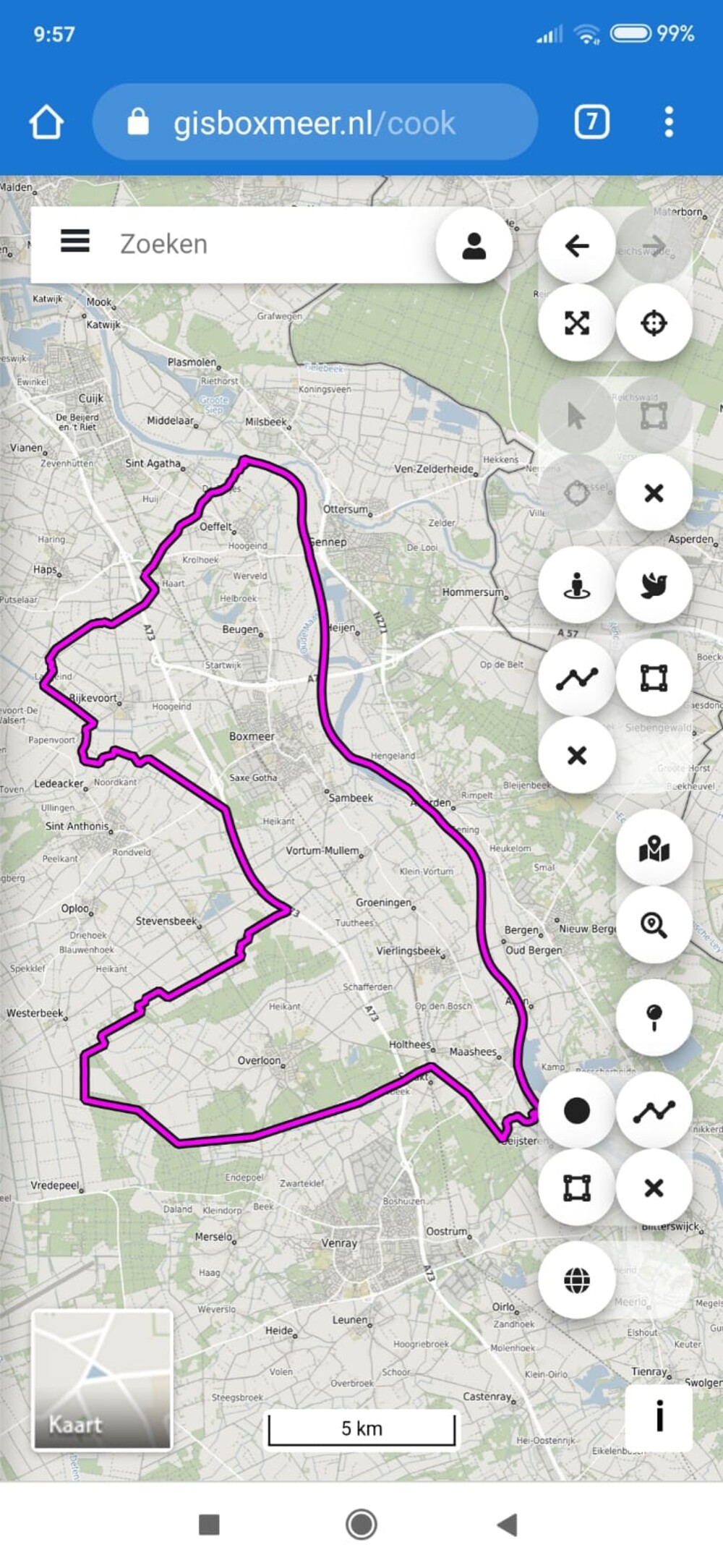Open the hamburger menu beside Zoeken
The image size is (723, 1568).
pyautogui.click(x=75, y=242)
